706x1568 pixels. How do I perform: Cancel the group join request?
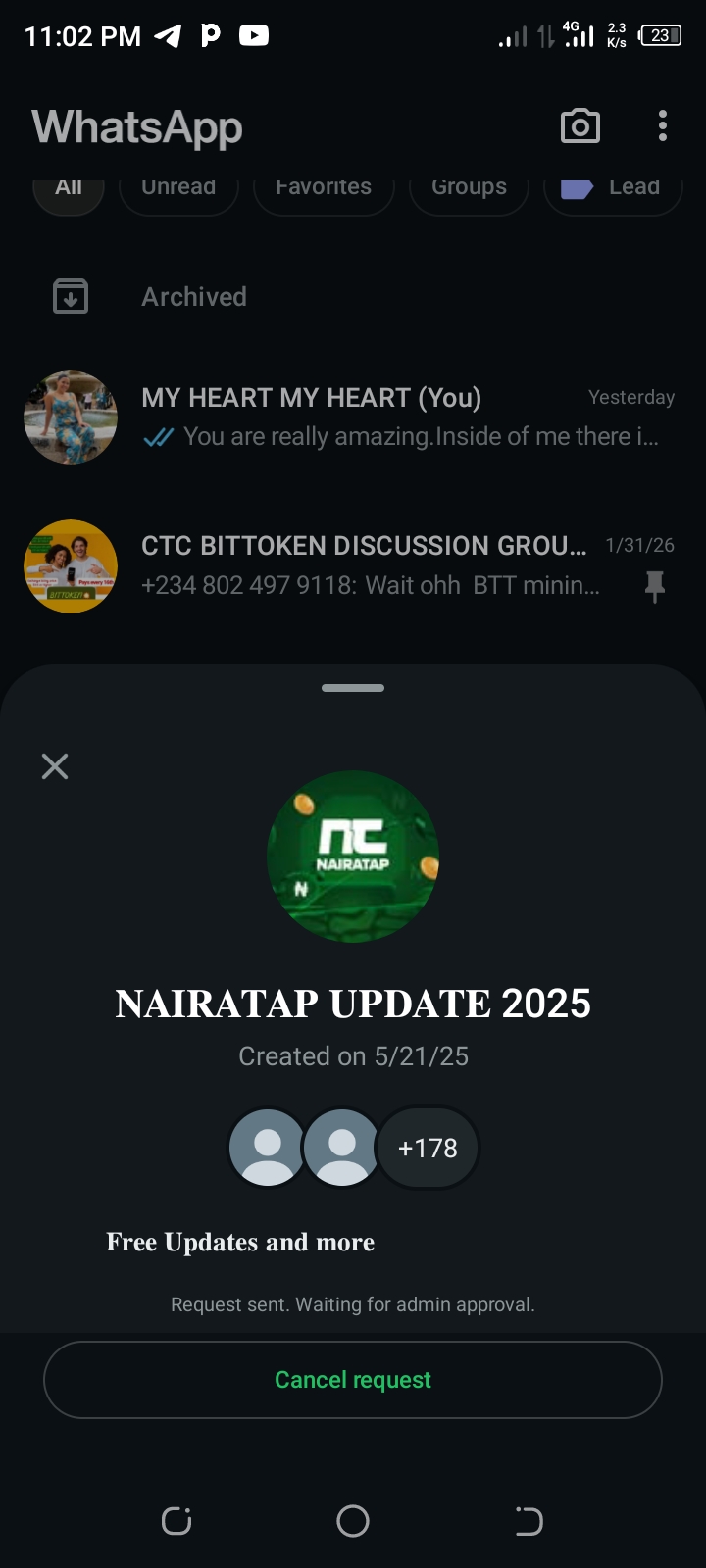pos(353,1379)
